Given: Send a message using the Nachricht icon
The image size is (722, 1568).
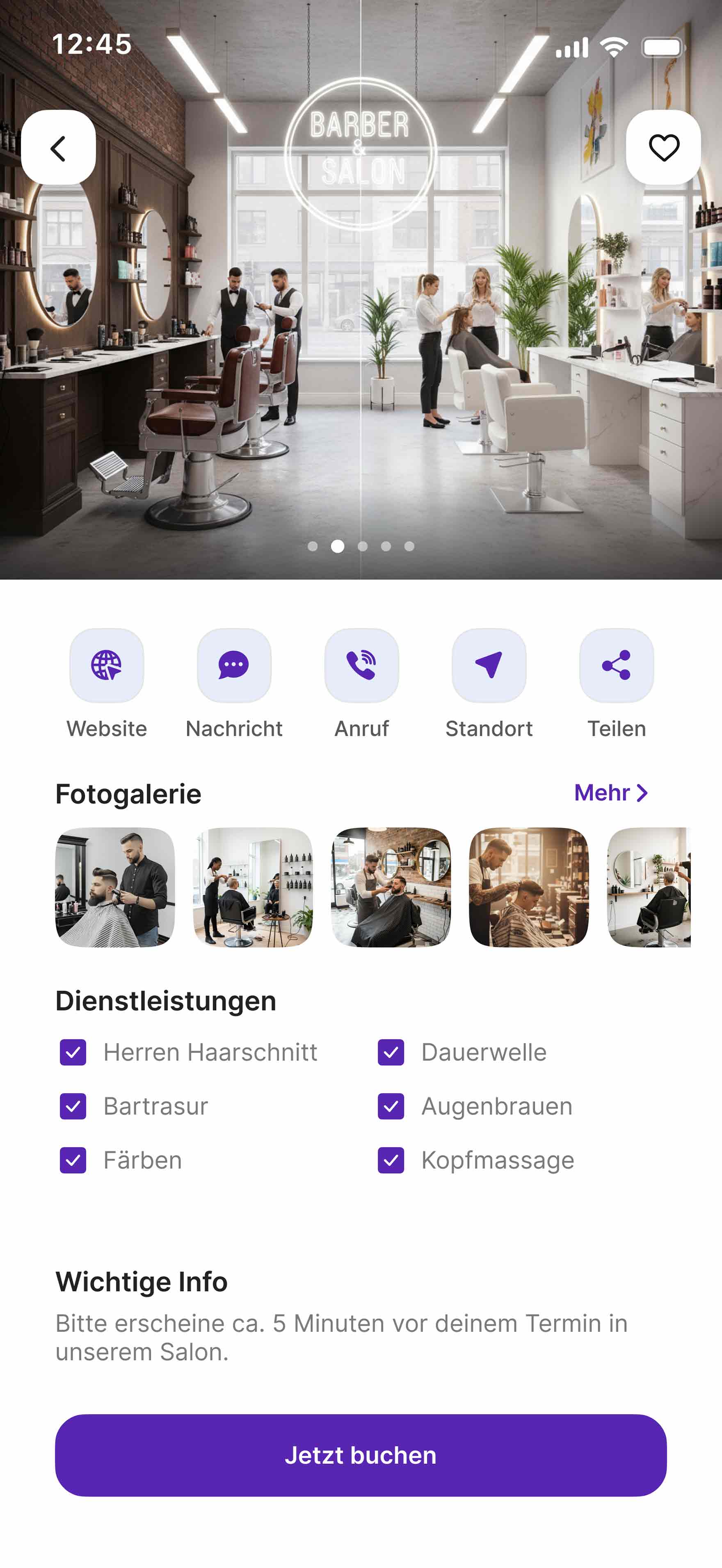Looking at the screenshot, I should pyautogui.click(x=234, y=665).
